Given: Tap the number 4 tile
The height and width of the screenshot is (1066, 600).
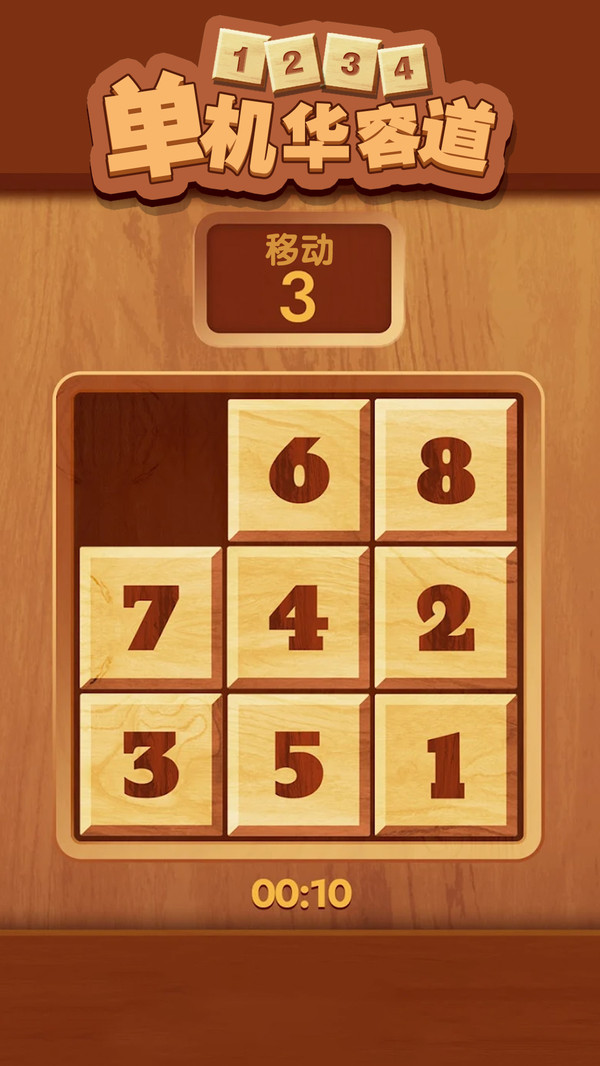Looking at the screenshot, I should pos(299,617).
